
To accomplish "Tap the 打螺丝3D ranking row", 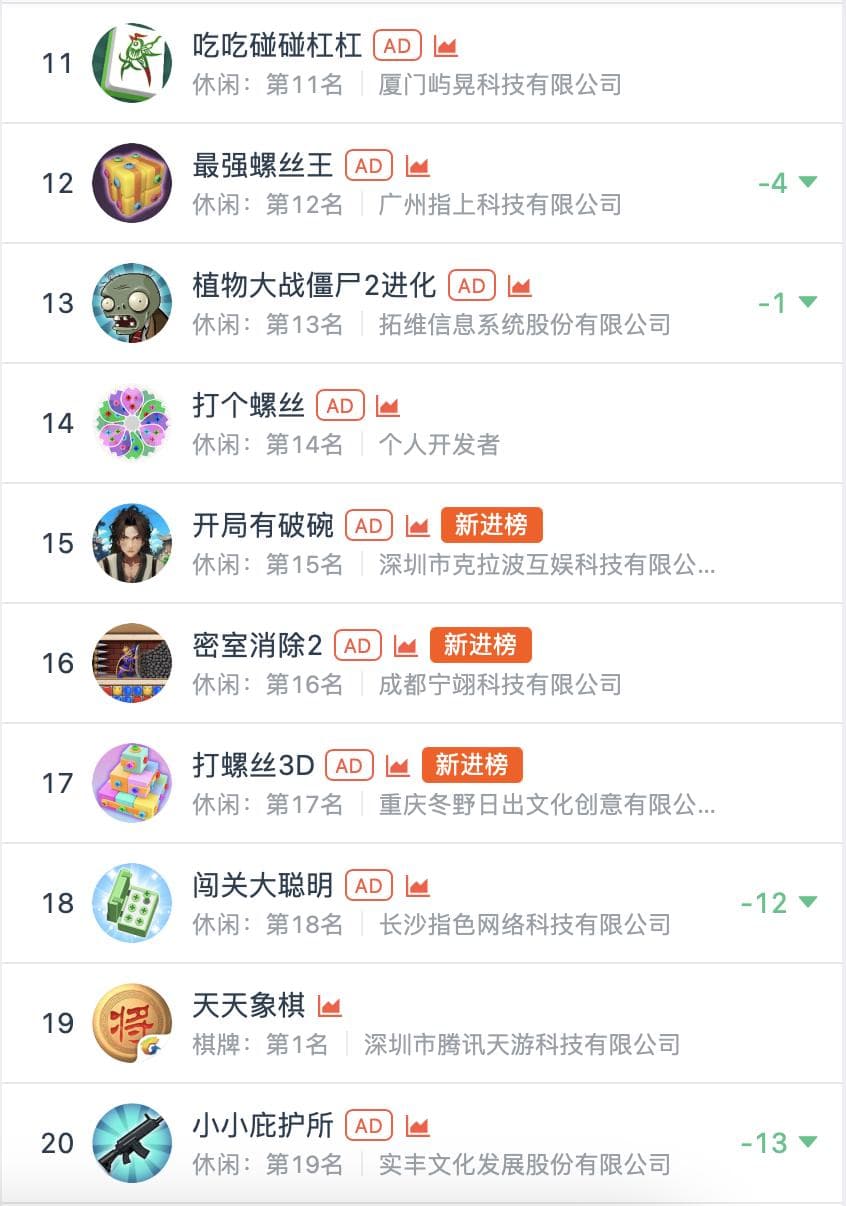I will coord(253,766).
